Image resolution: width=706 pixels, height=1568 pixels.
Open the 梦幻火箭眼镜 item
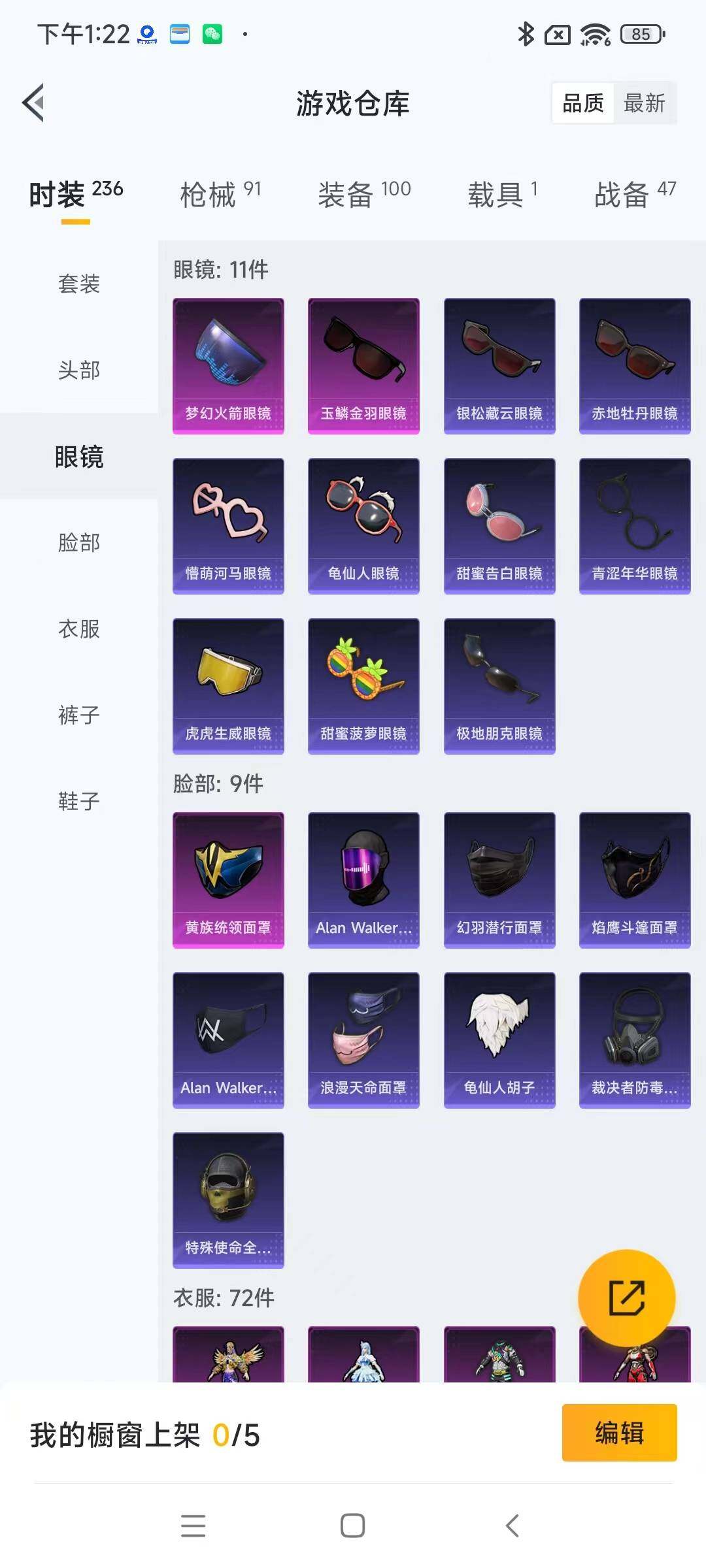point(228,366)
